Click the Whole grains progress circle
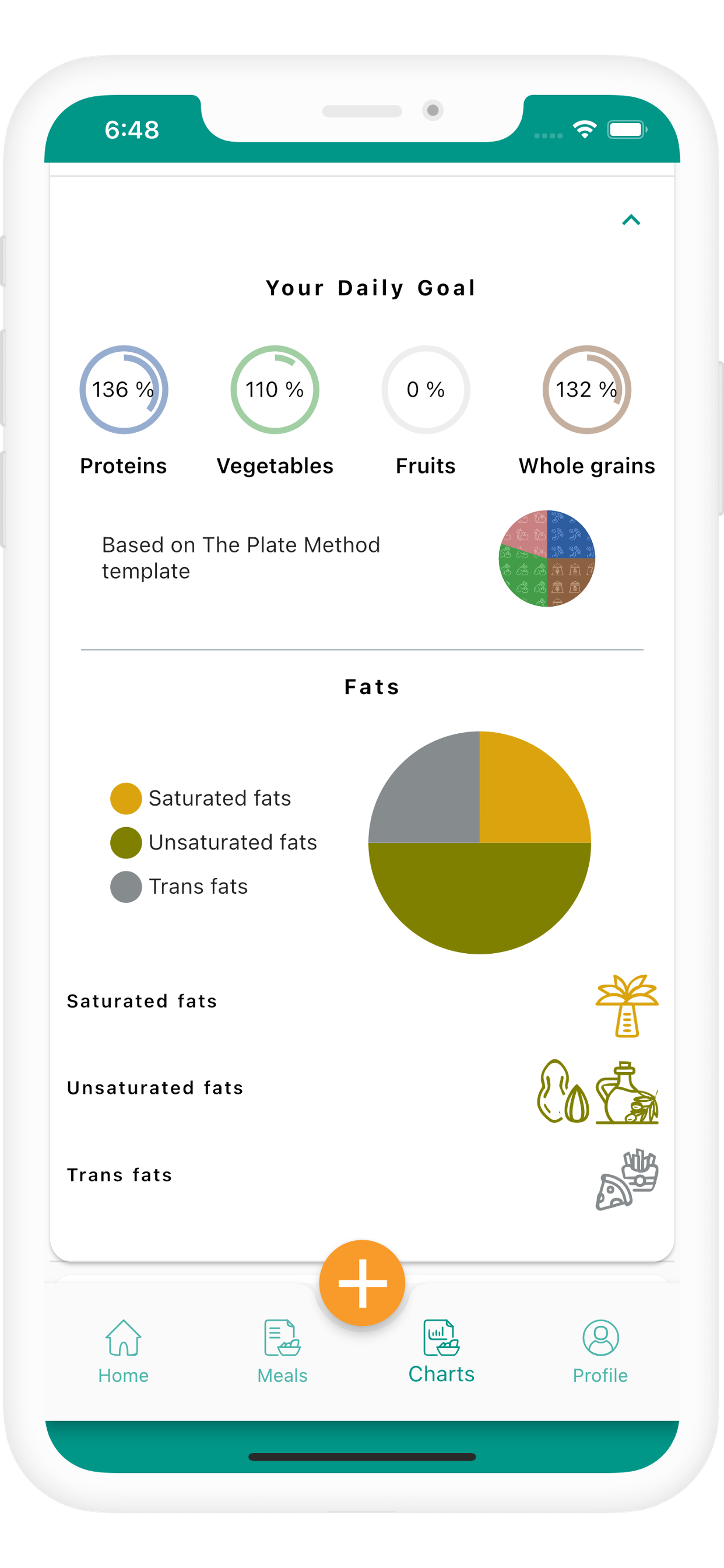The width and height of the screenshot is (724, 1568). coord(586,390)
